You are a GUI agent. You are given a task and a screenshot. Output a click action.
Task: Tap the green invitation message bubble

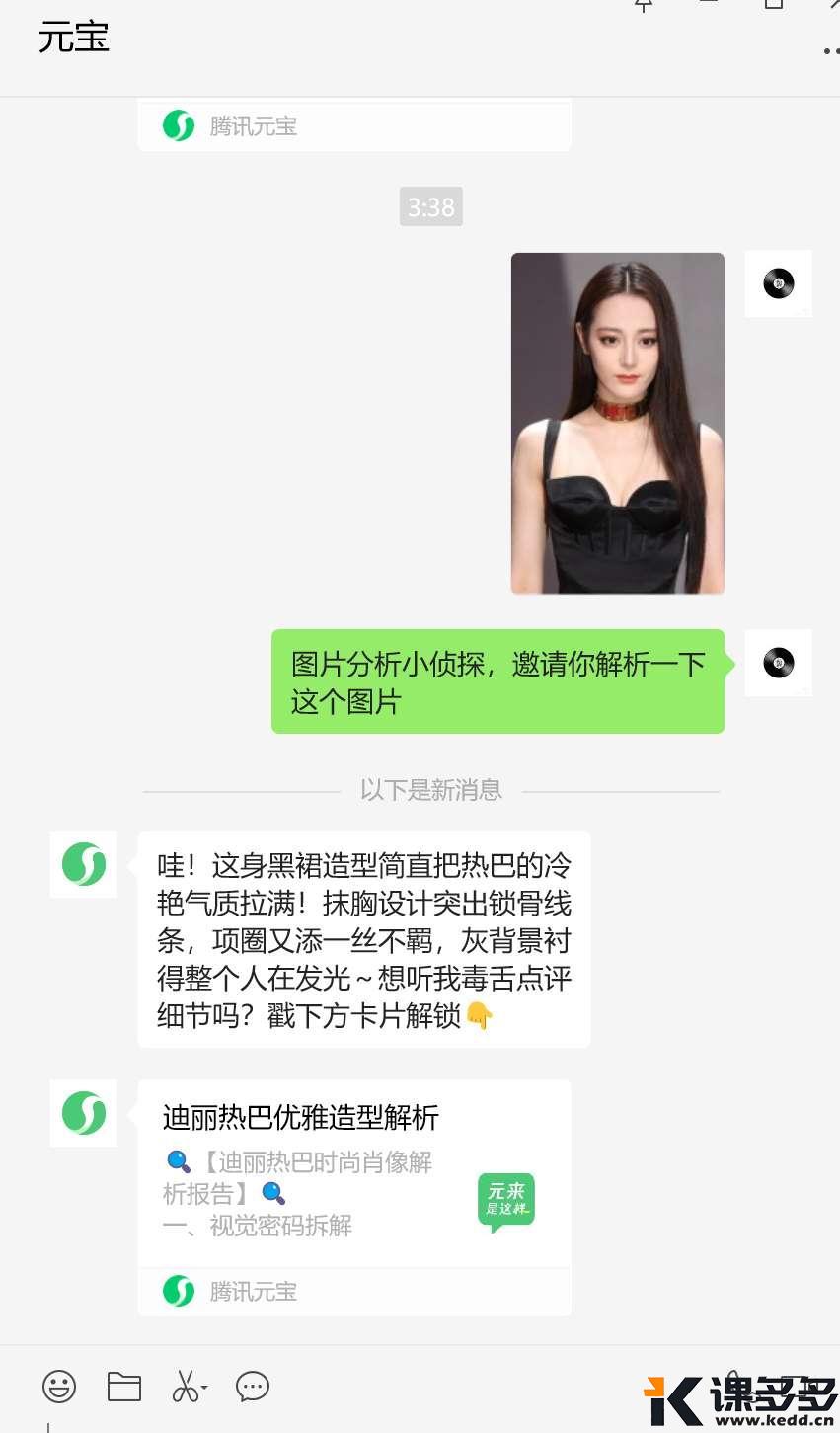[x=497, y=683]
